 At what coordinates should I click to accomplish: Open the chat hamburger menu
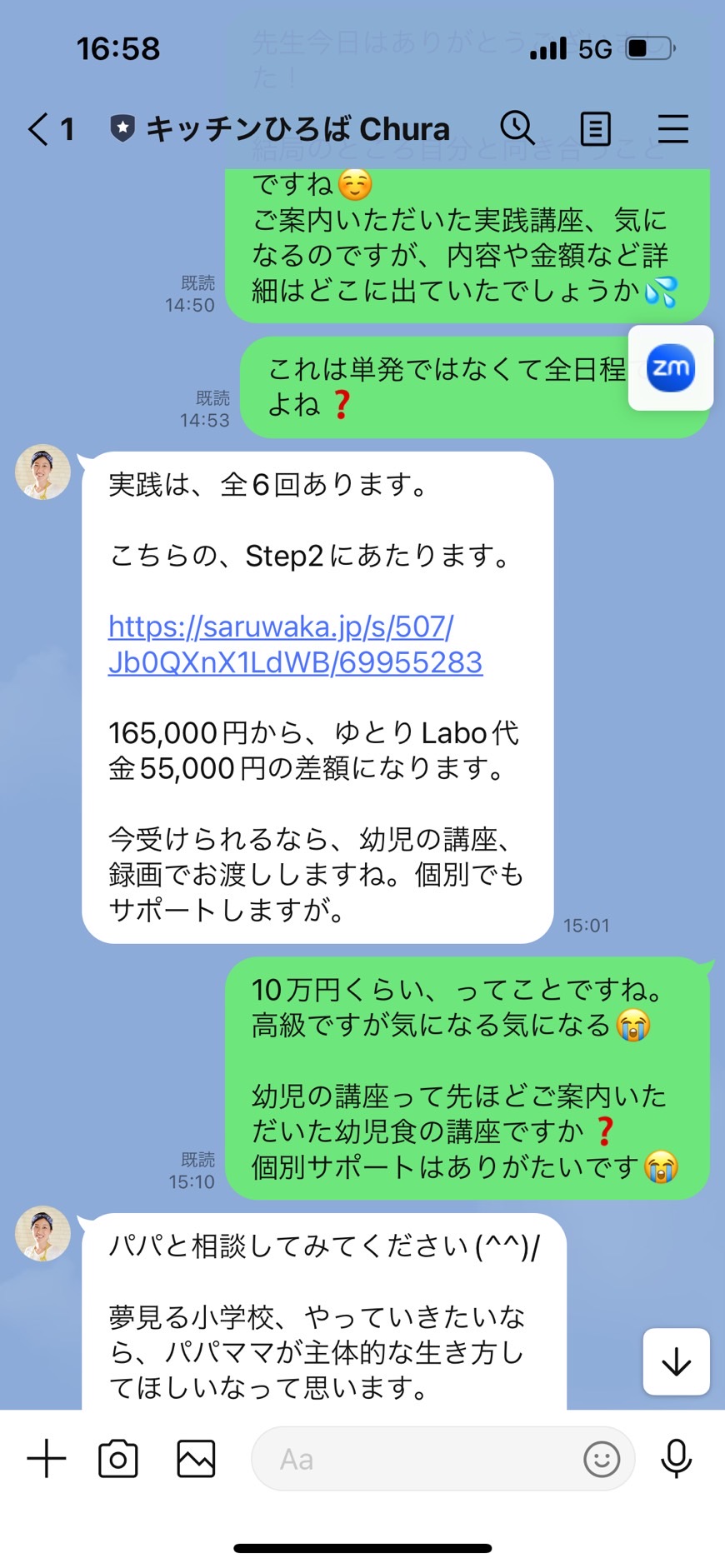(x=672, y=129)
